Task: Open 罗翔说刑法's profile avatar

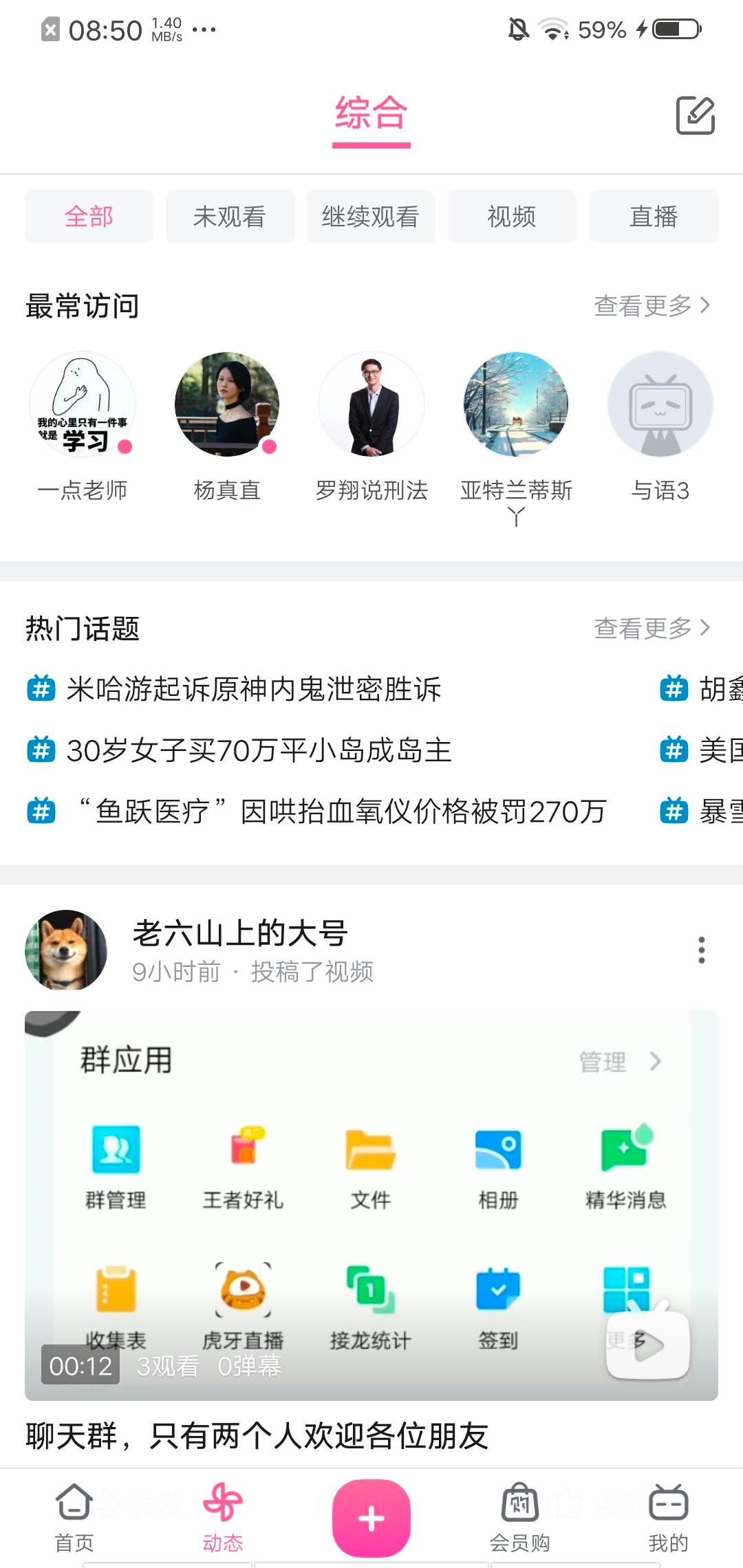Action: [371, 404]
